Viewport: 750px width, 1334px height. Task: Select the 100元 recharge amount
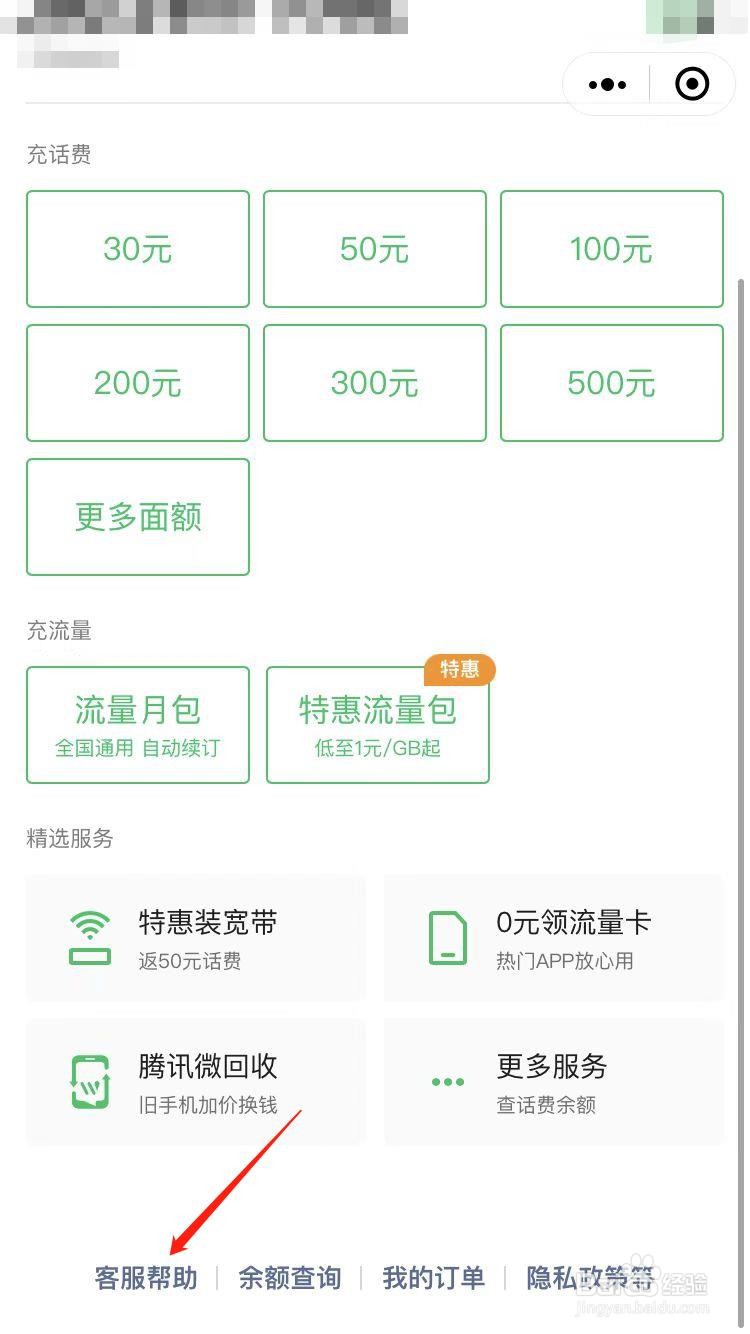tap(611, 249)
